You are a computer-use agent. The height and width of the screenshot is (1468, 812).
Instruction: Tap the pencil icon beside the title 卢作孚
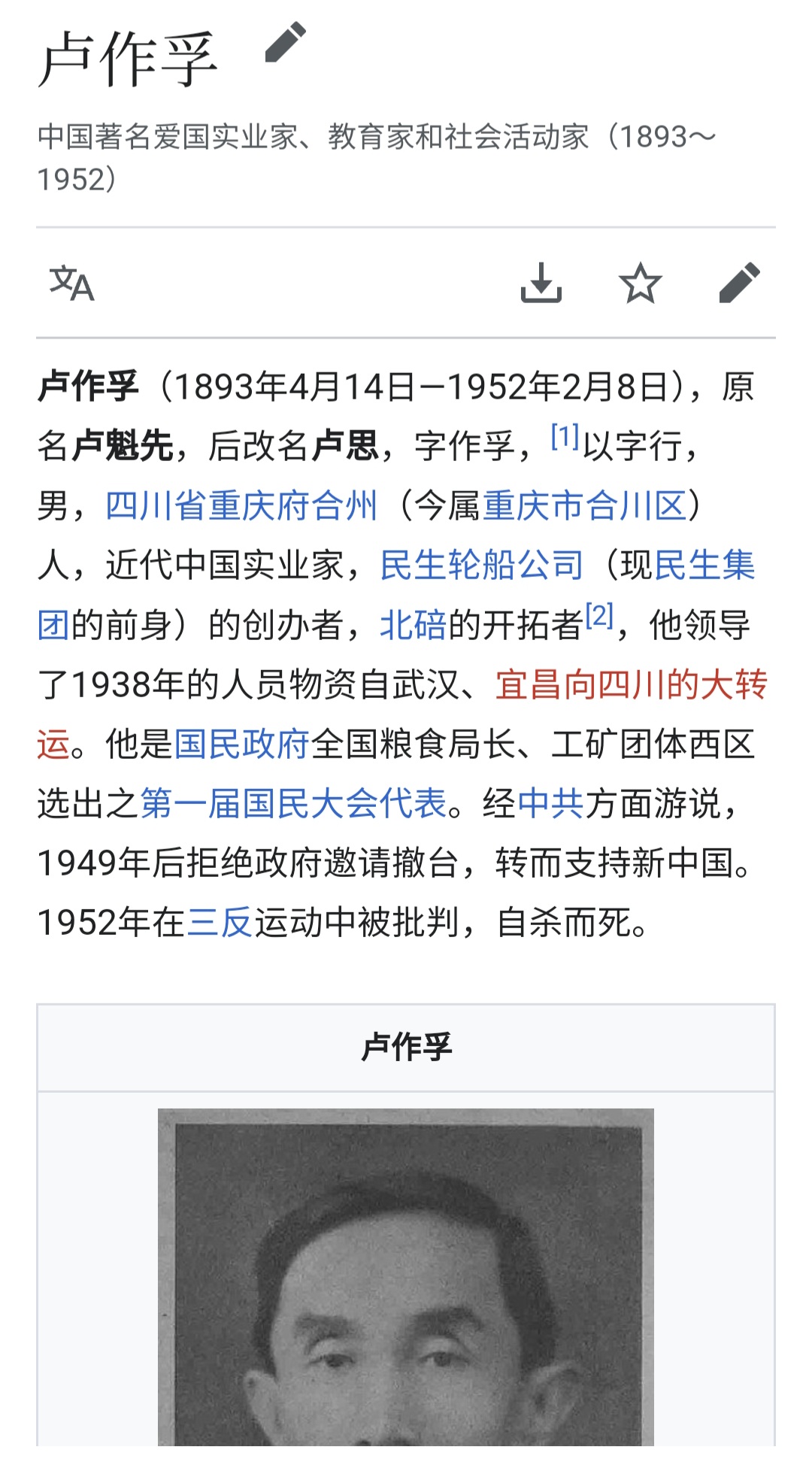tap(286, 43)
